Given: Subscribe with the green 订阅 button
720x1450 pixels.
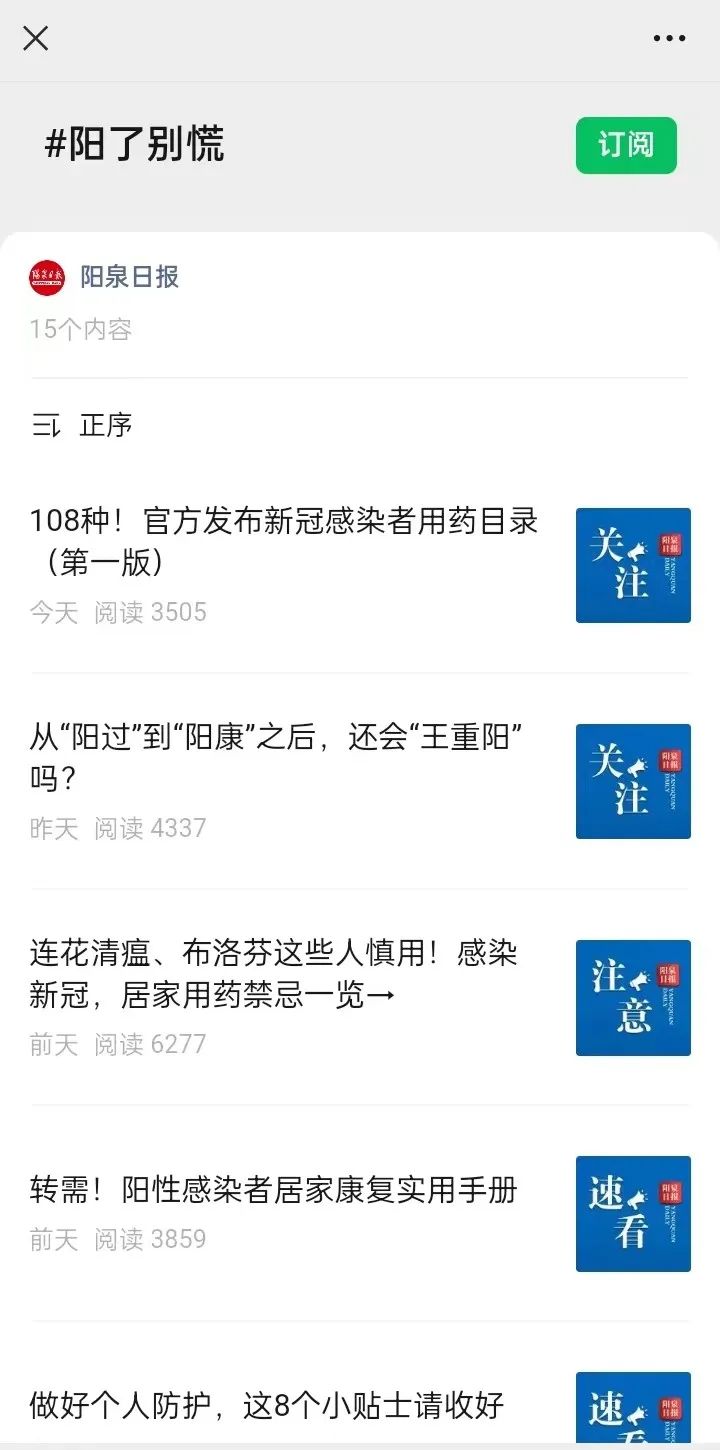Looking at the screenshot, I should click(x=626, y=145).
